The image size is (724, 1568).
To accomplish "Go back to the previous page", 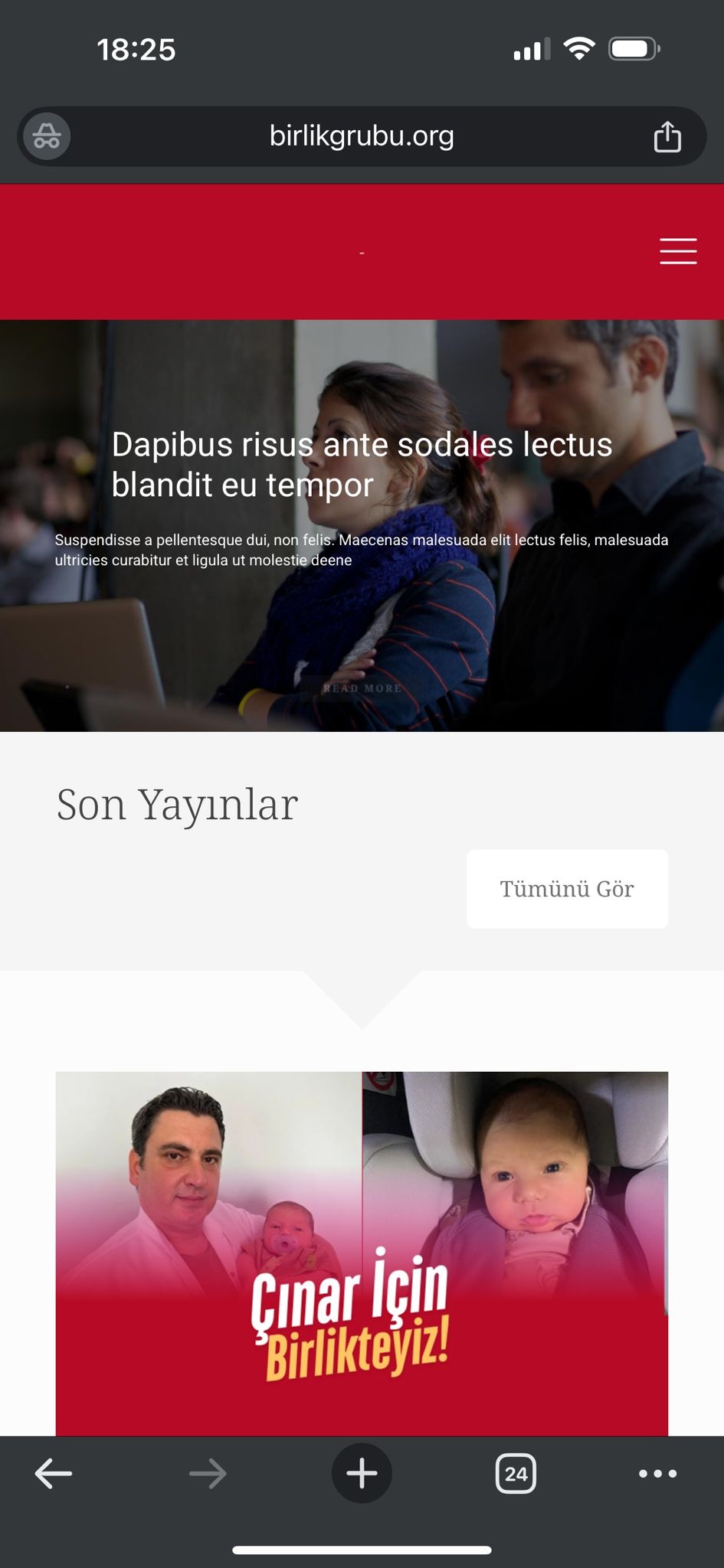I will (54, 1473).
